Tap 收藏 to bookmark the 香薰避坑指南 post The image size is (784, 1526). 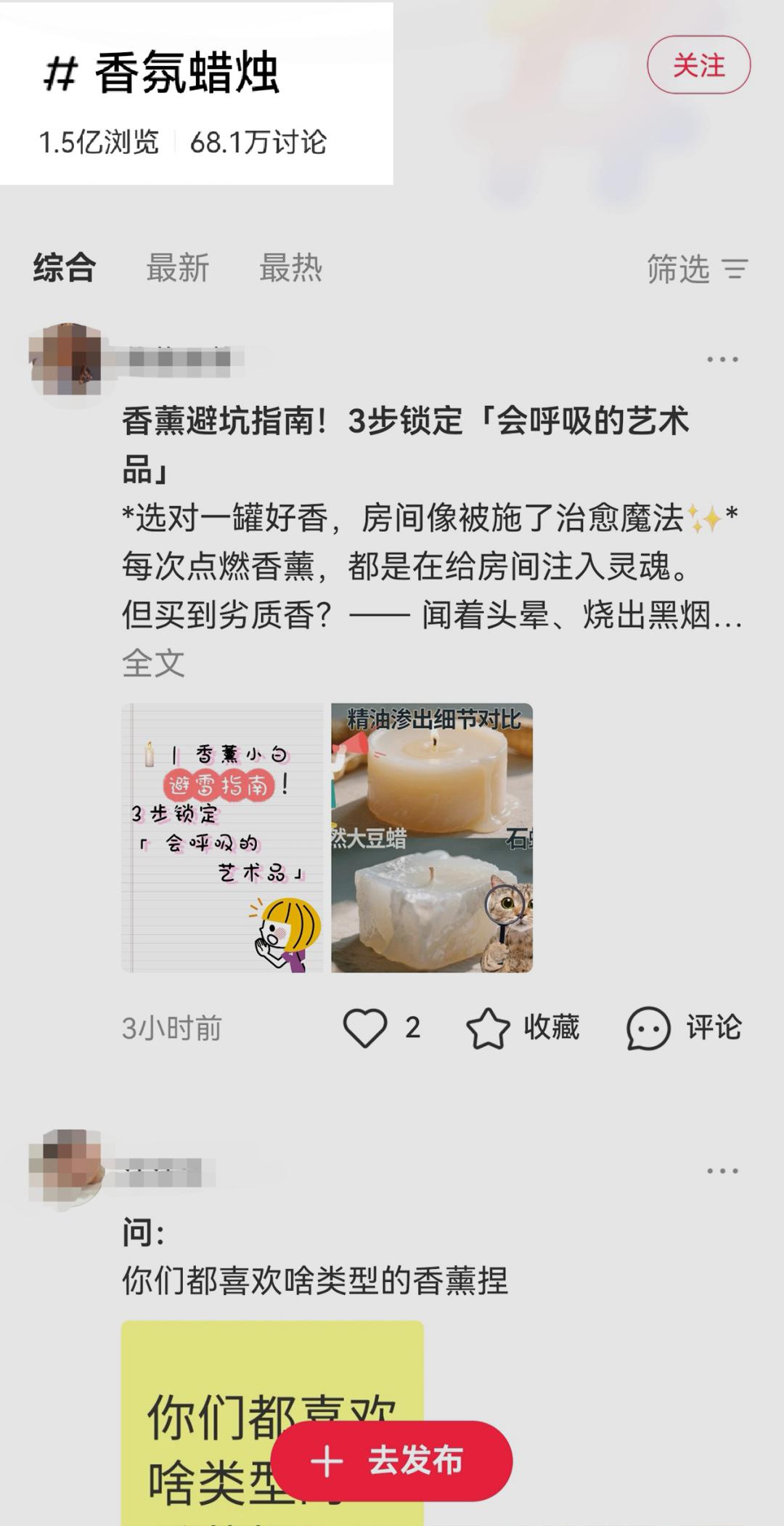523,1028
